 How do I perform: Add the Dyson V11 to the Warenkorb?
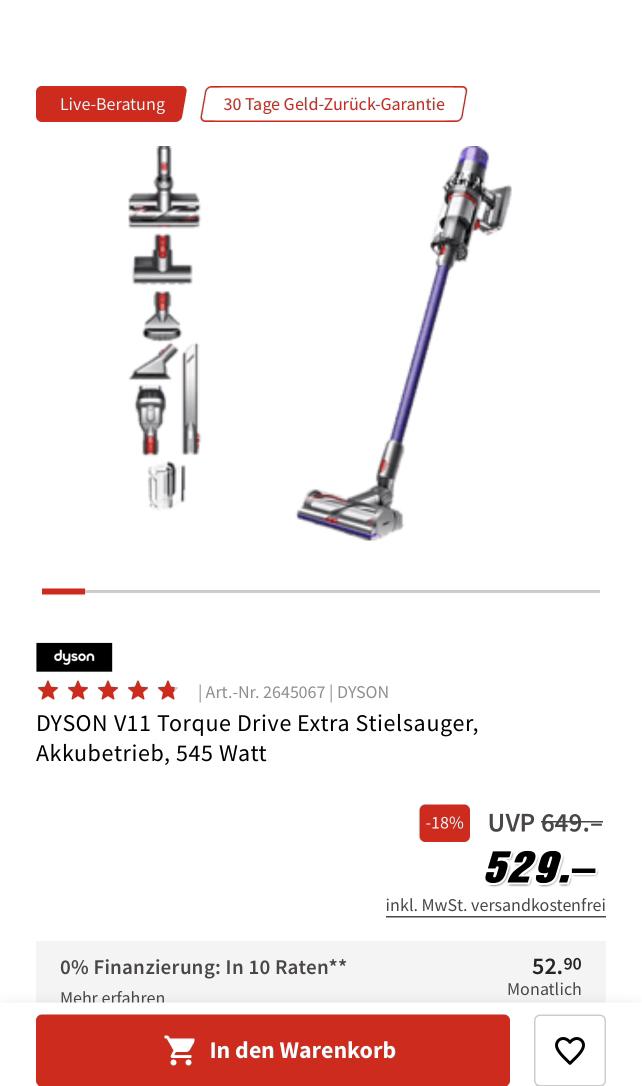coord(273,1049)
